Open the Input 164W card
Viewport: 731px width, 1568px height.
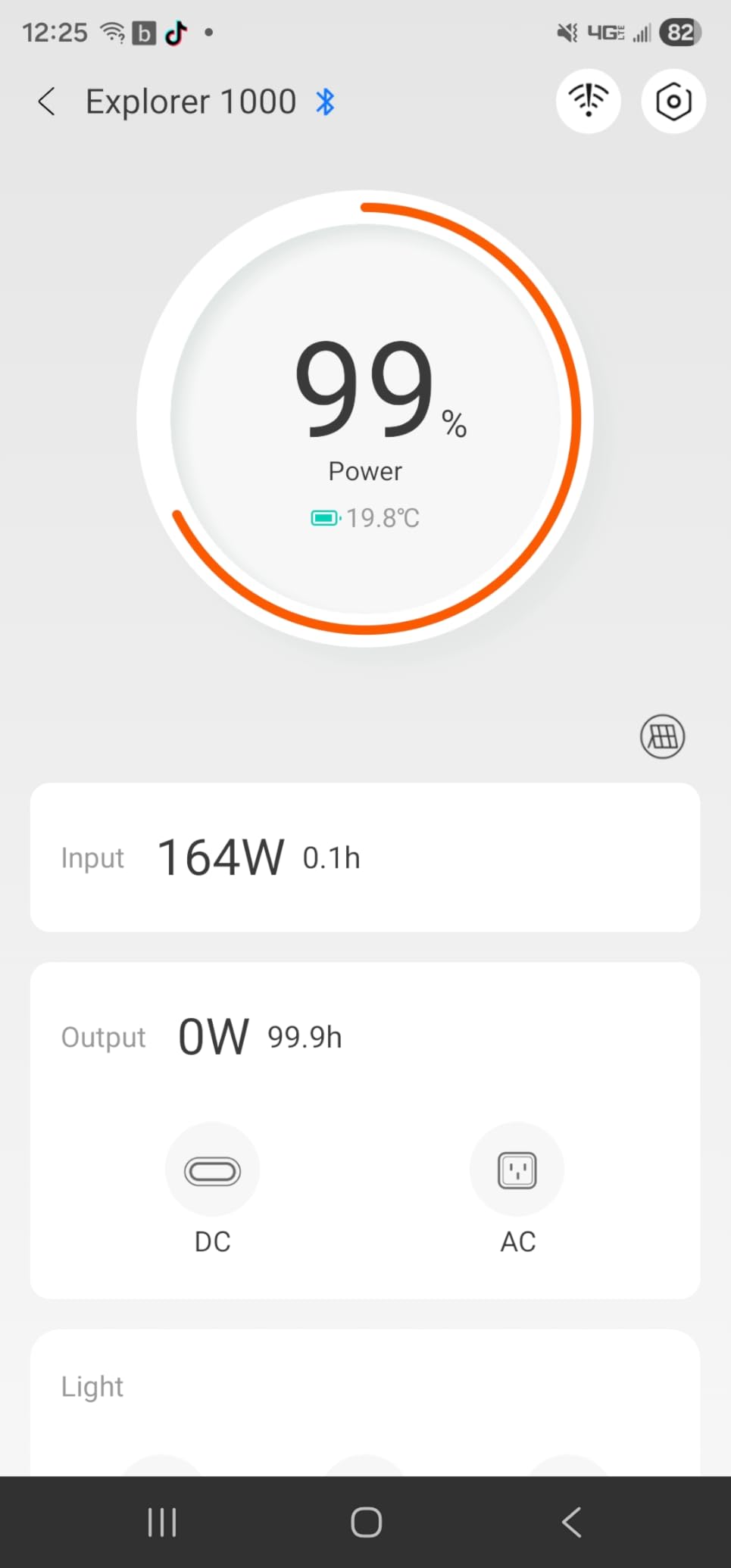coord(364,857)
